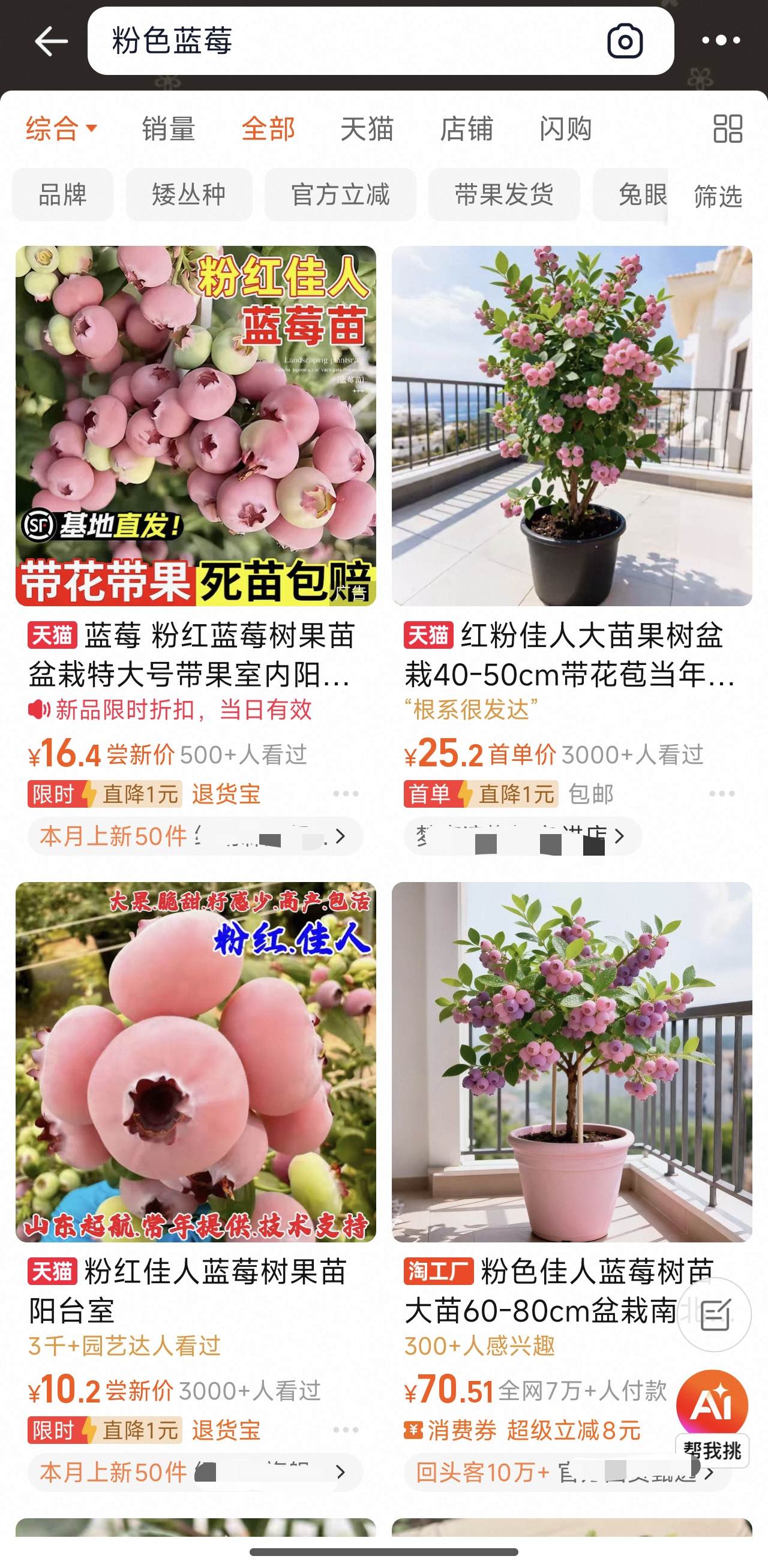Open the ¥16.4 粉红蓝莓树果苗 product
Screen dimensions: 768x1568
(196, 426)
